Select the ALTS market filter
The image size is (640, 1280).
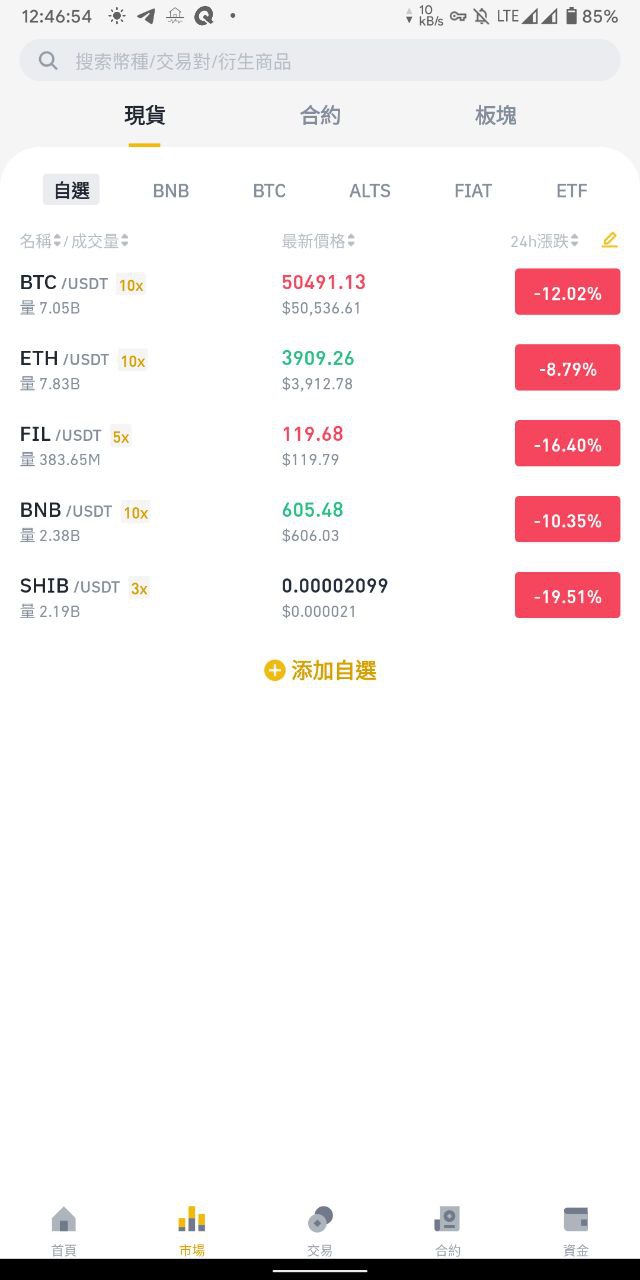(370, 191)
